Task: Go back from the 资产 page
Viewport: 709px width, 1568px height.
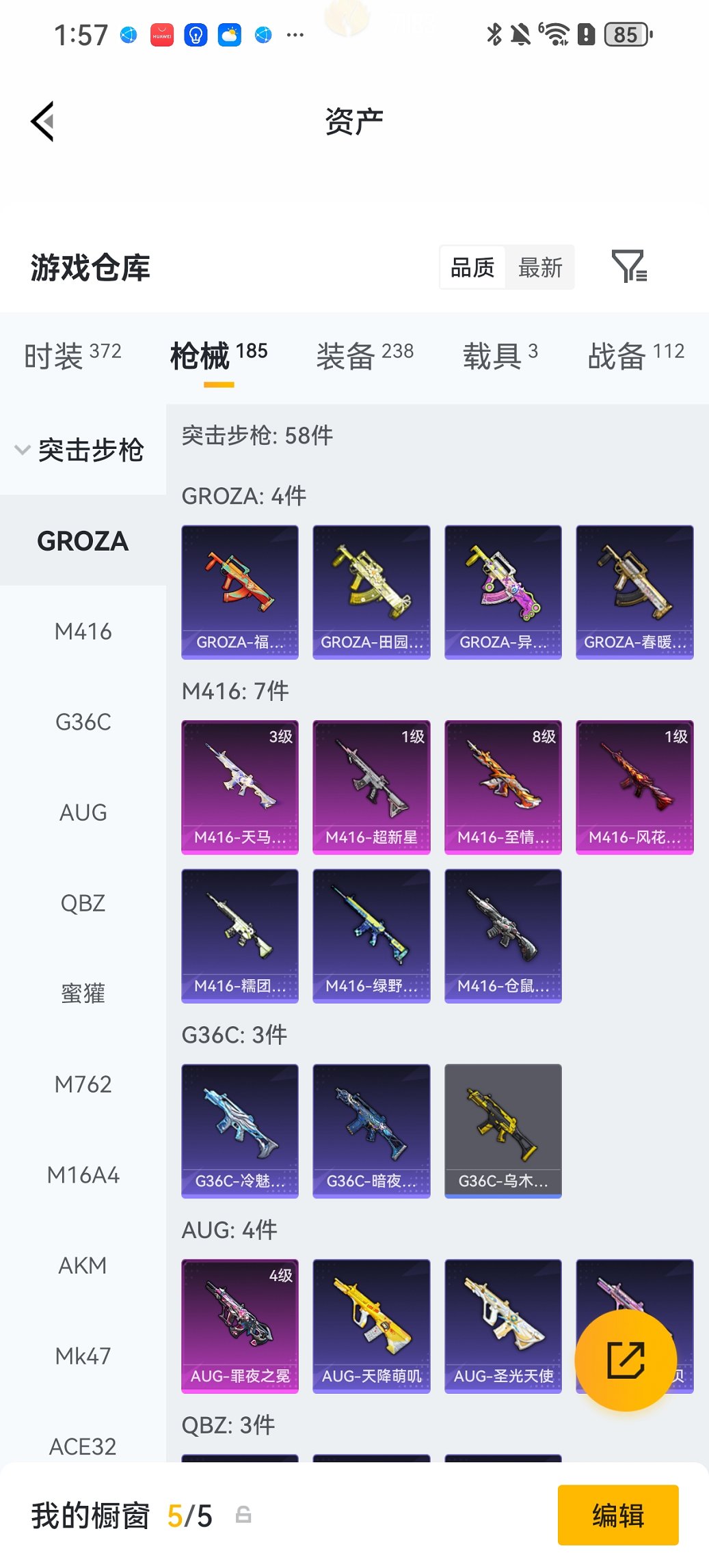Action: tap(42, 122)
